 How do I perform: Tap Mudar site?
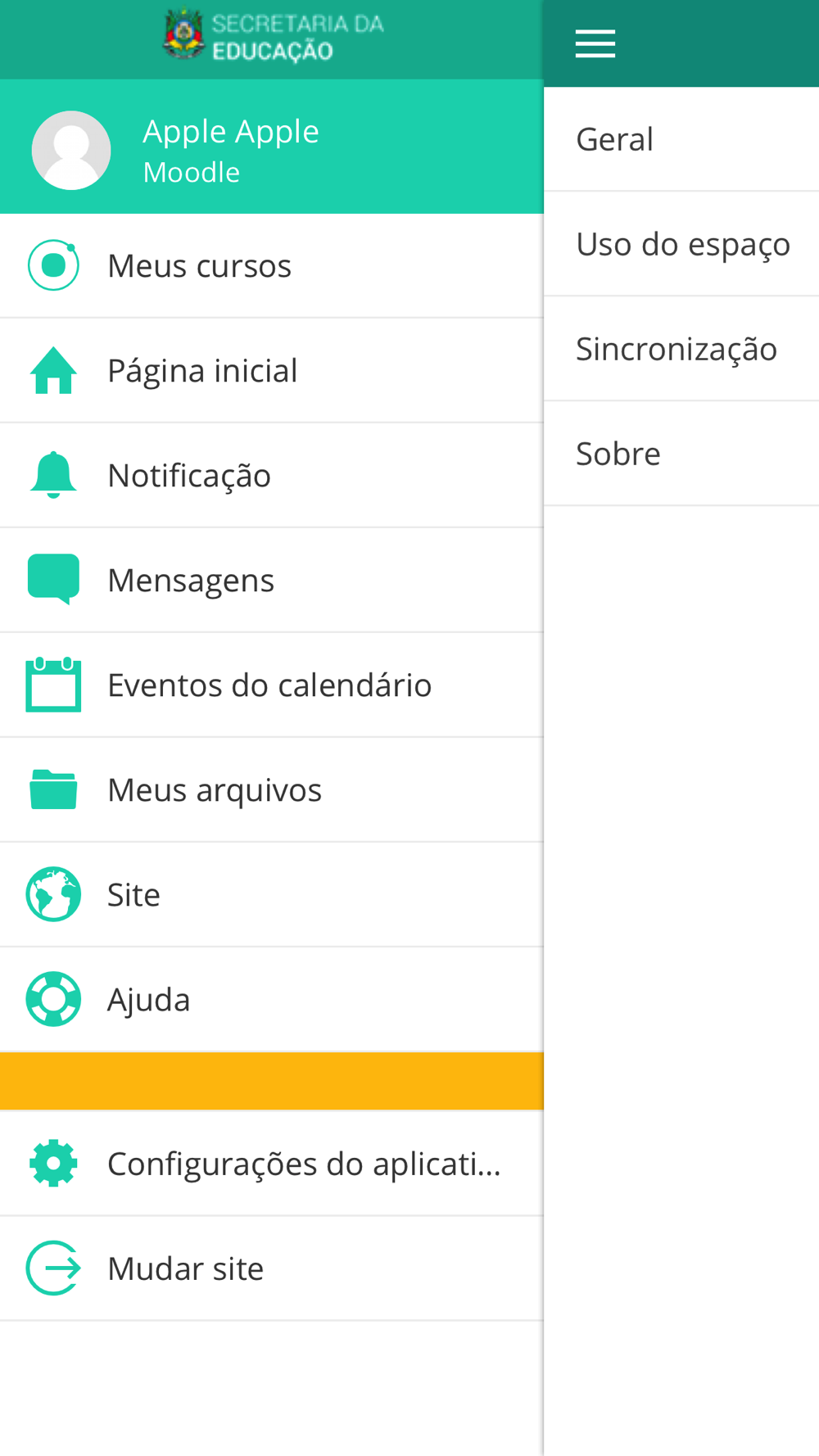[x=272, y=1268]
